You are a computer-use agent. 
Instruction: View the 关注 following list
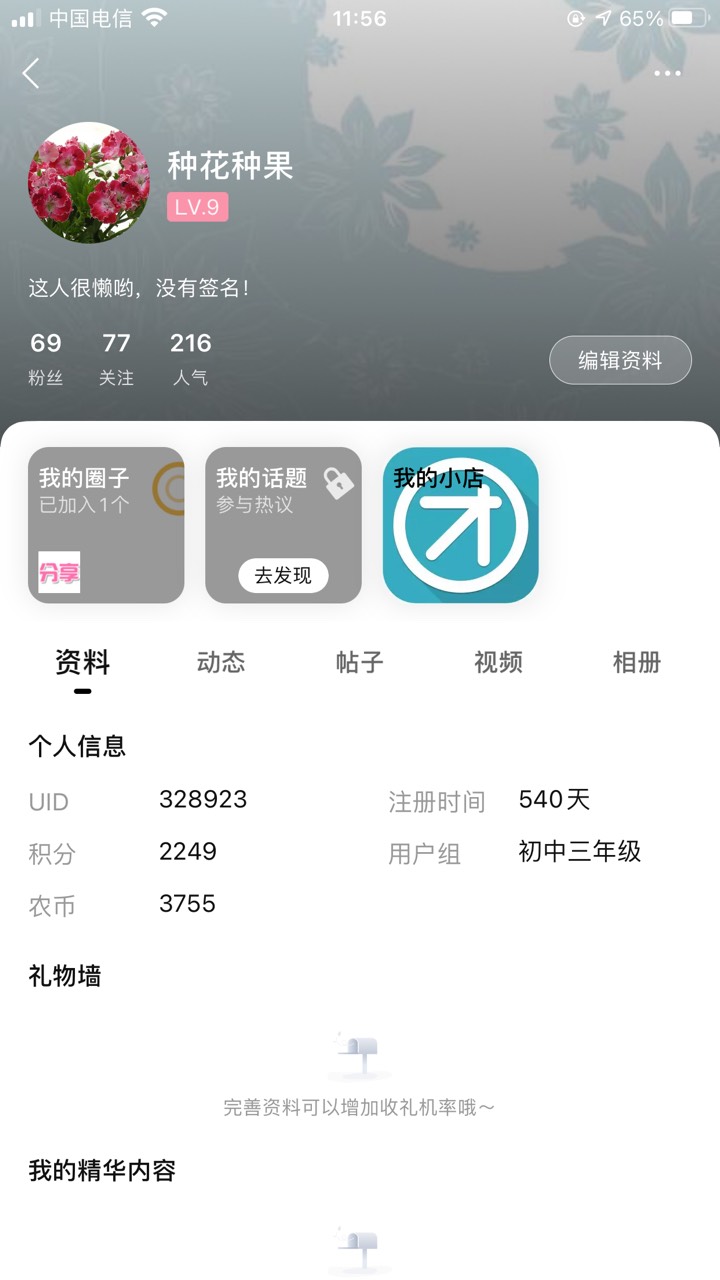click(x=116, y=359)
